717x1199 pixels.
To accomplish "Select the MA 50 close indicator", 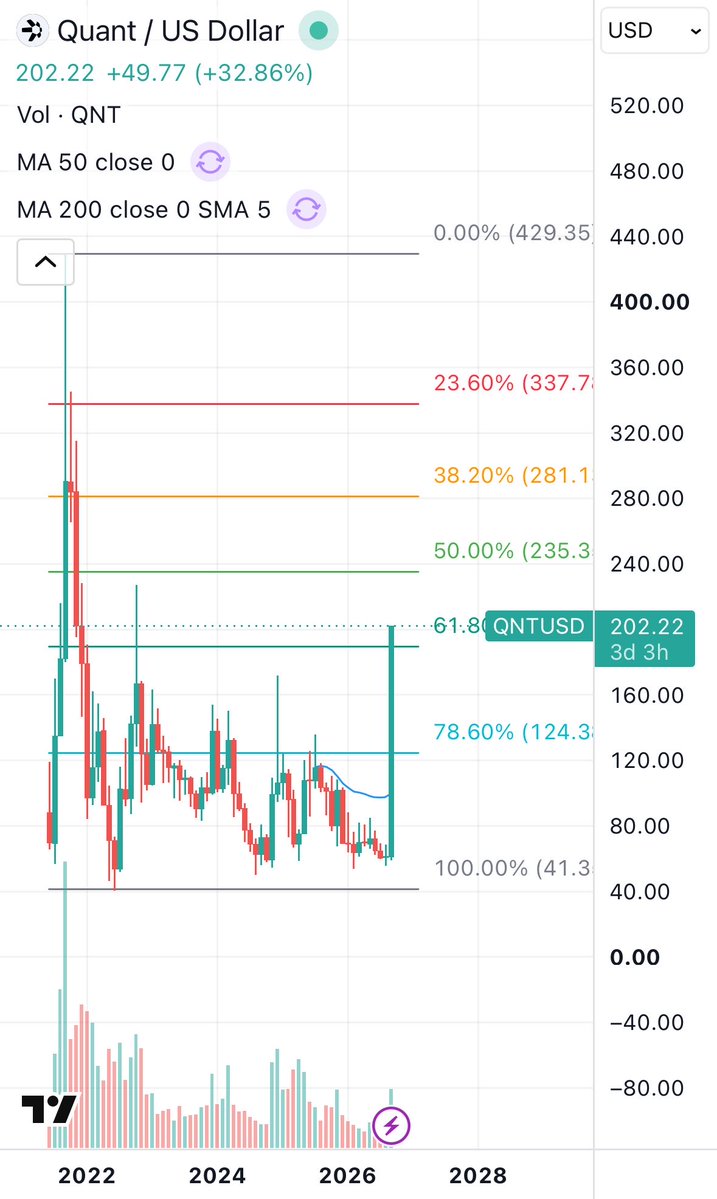I will click(x=96, y=162).
